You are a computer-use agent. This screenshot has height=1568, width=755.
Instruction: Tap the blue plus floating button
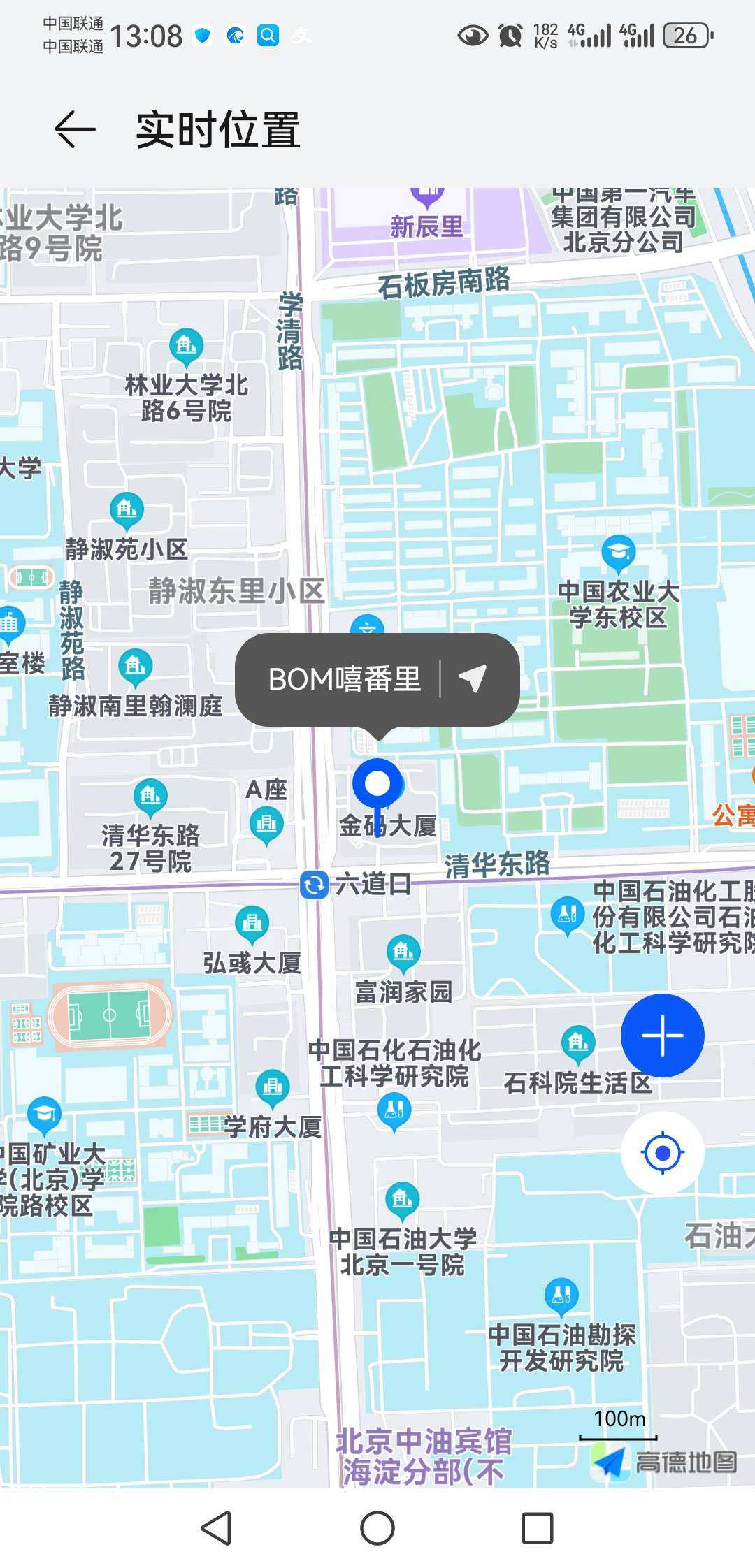coord(662,1035)
